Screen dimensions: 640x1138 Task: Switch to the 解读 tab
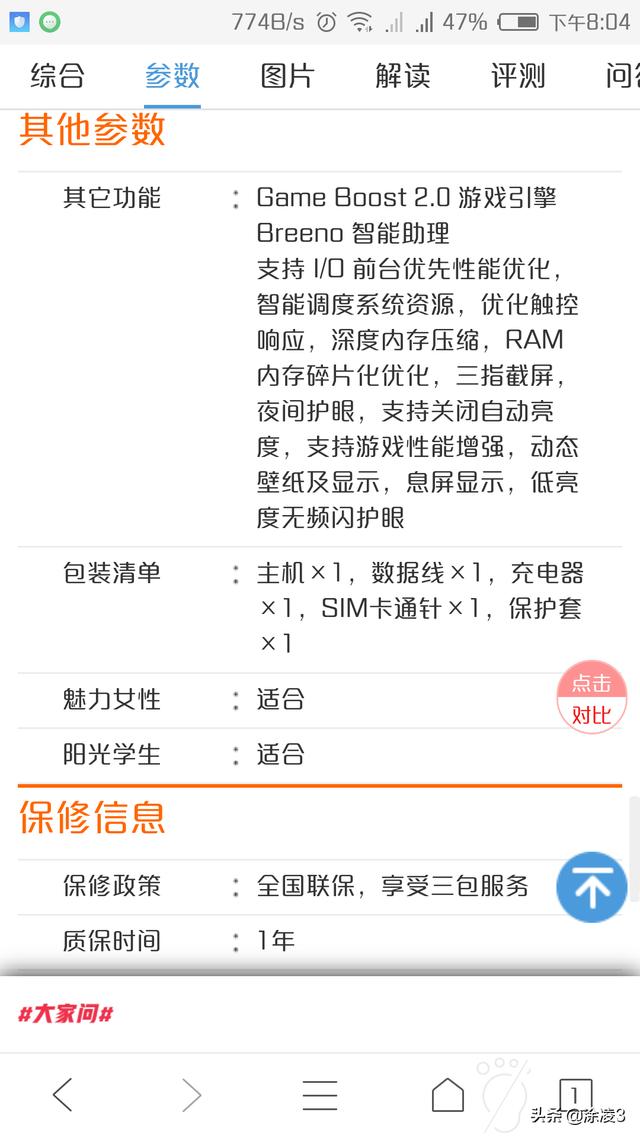click(403, 76)
